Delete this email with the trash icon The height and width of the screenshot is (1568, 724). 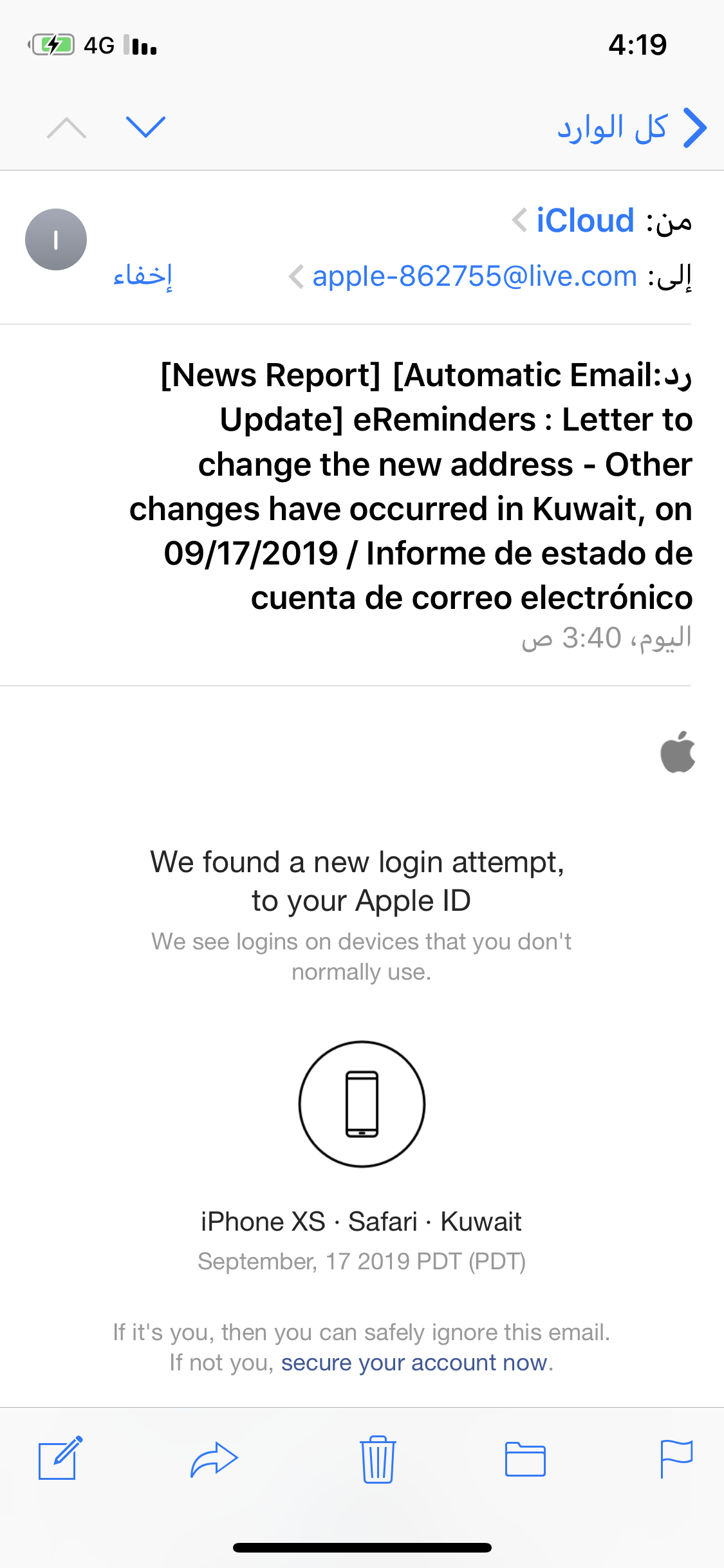pos(378,1459)
